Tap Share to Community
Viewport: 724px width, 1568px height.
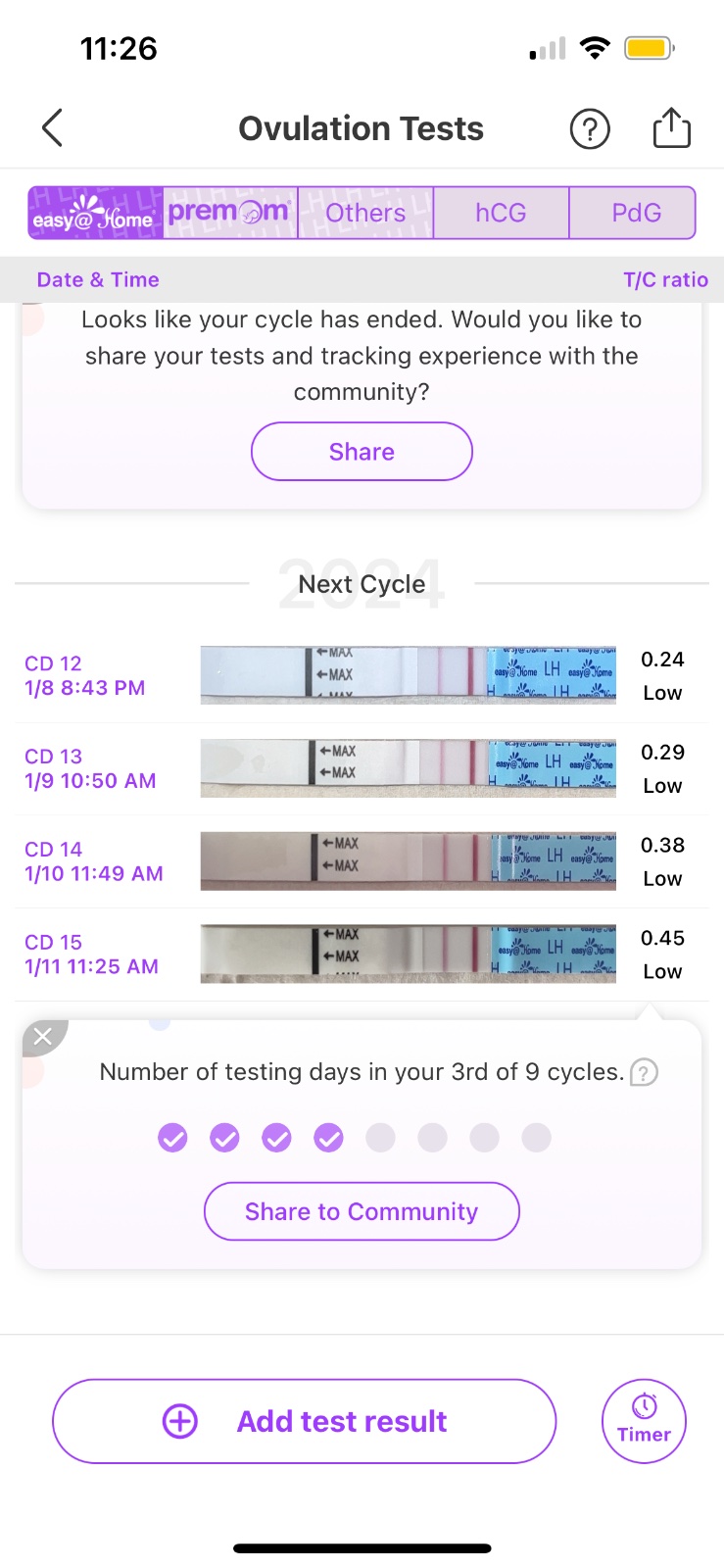click(362, 1211)
